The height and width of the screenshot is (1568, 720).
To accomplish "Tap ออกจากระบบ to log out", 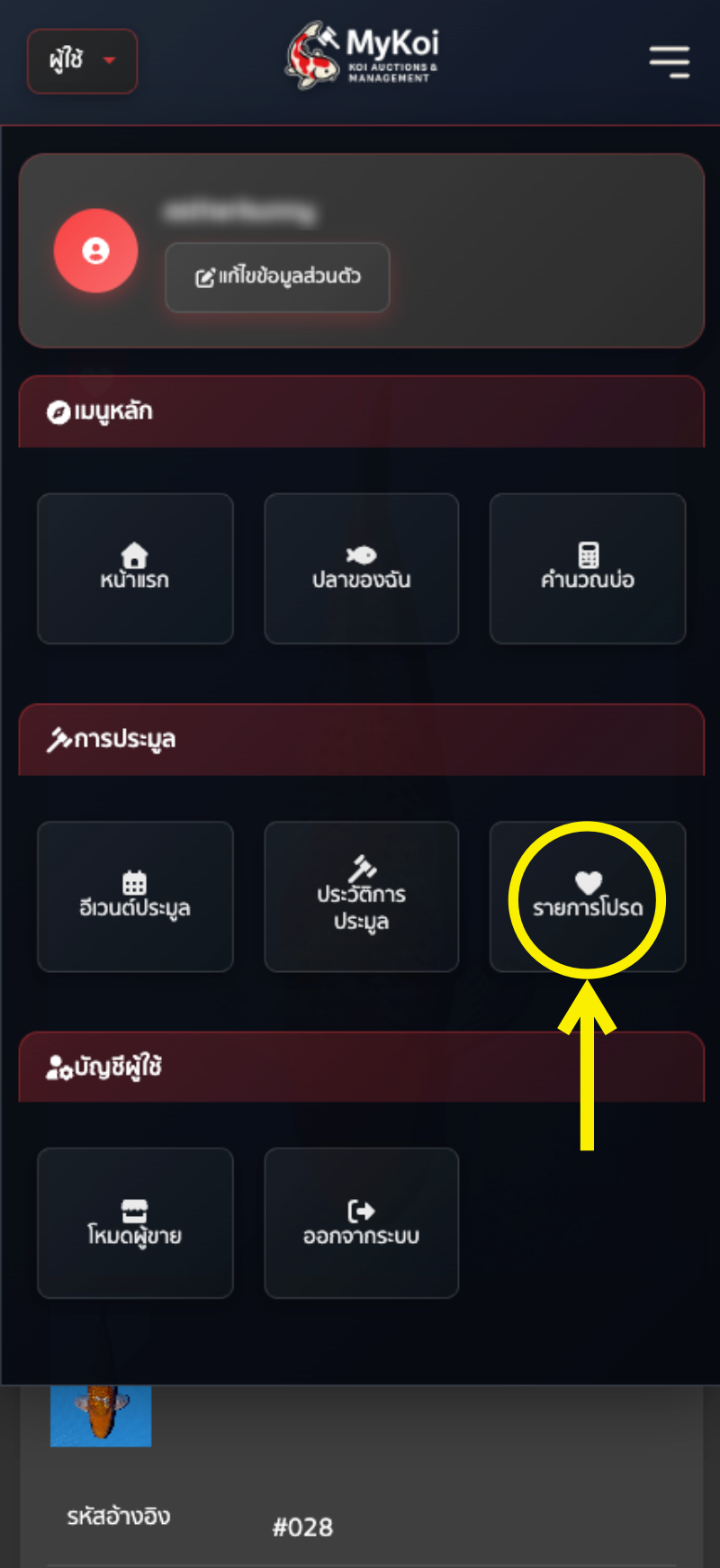I will pos(361,1223).
